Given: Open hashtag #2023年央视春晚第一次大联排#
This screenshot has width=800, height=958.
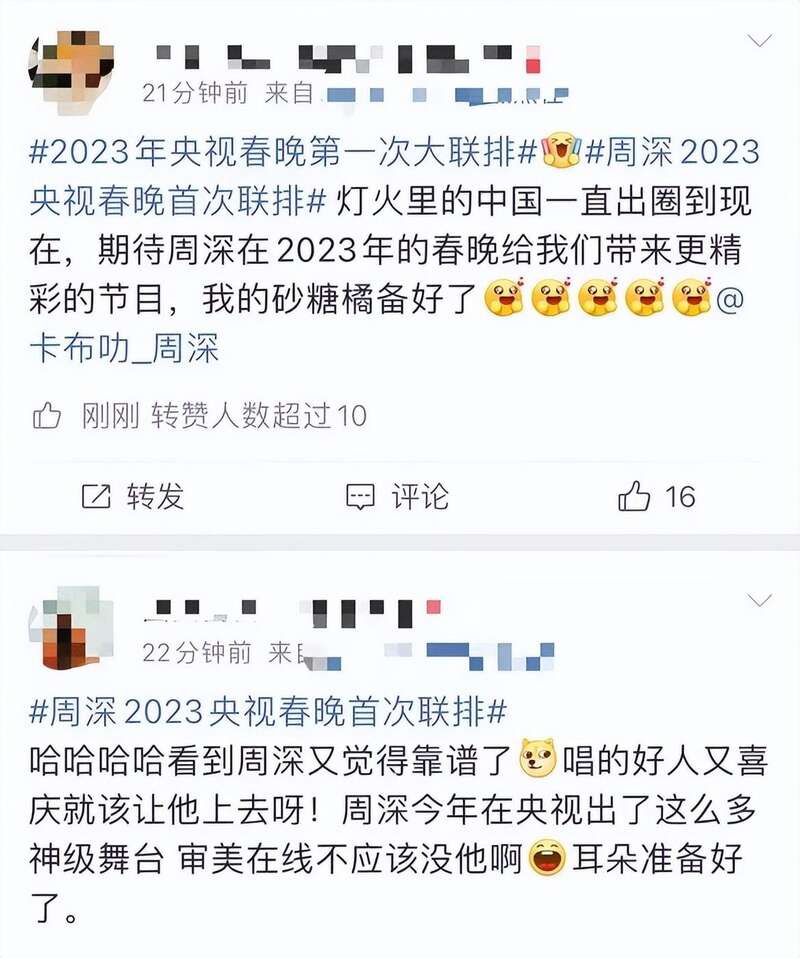Looking at the screenshot, I should coord(287,153).
